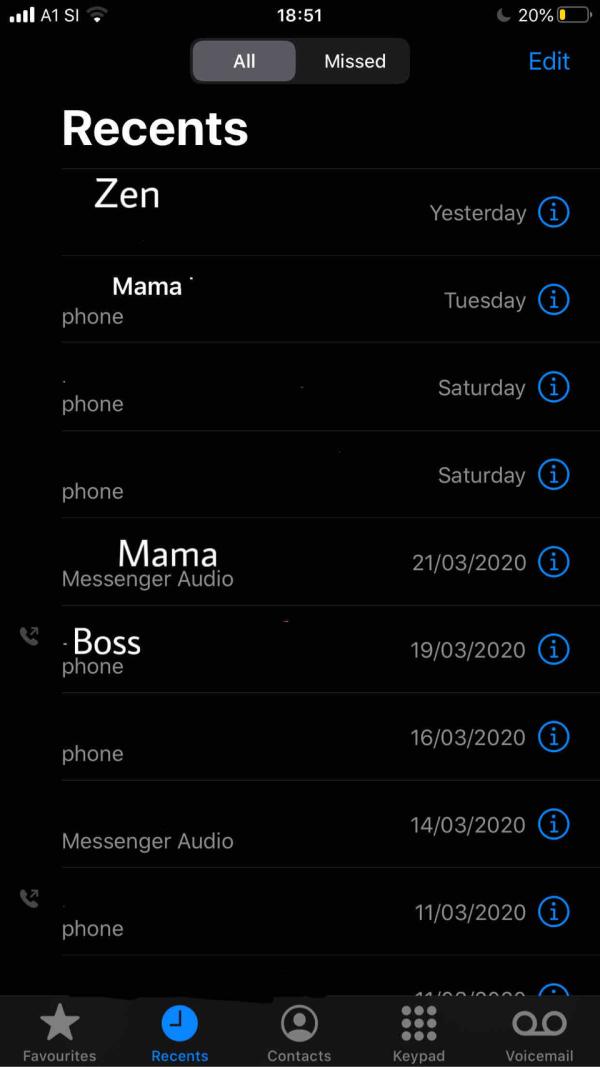The width and height of the screenshot is (600, 1067).
Task: Open details for the 11/03/2020 outgoing call
Action: tap(554, 912)
